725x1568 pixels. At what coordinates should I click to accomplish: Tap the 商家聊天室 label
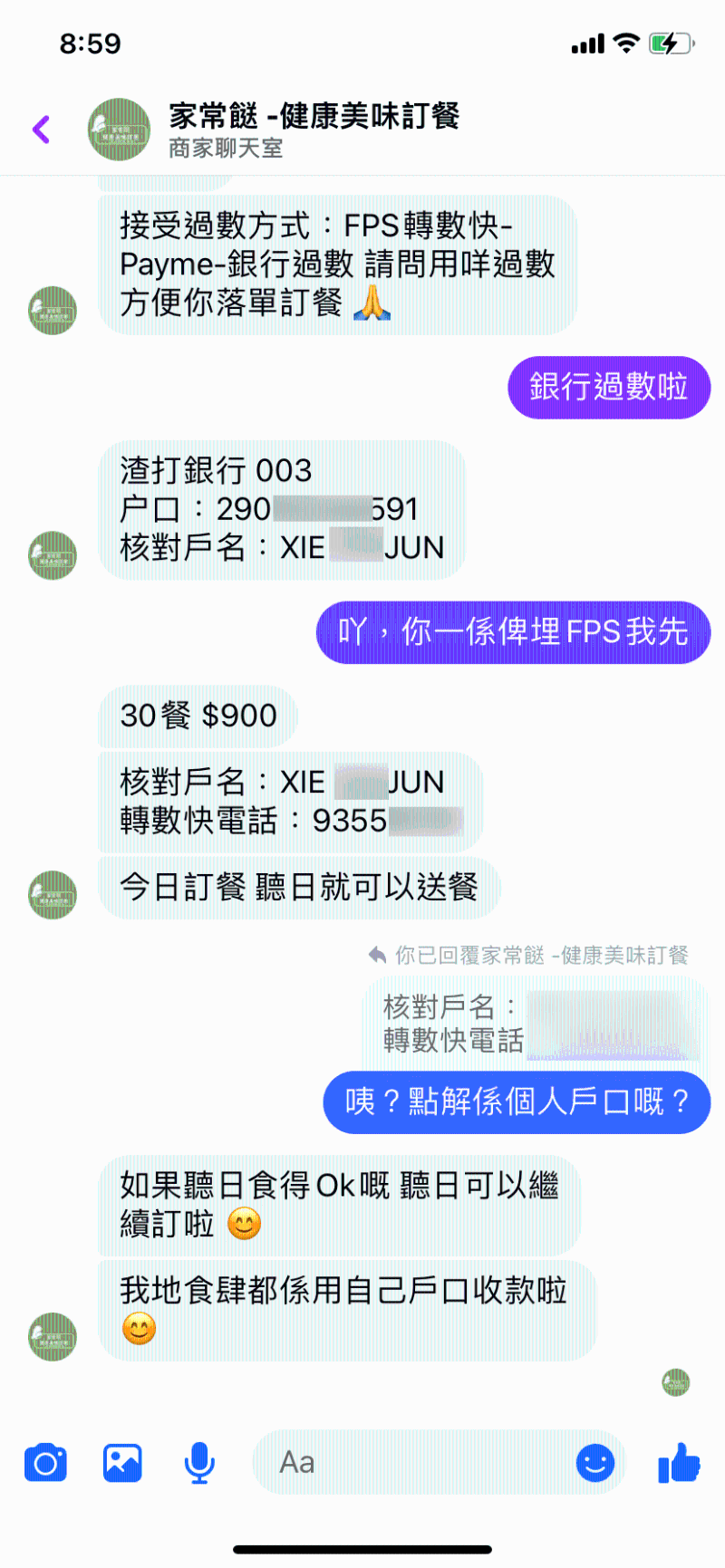(x=225, y=148)
